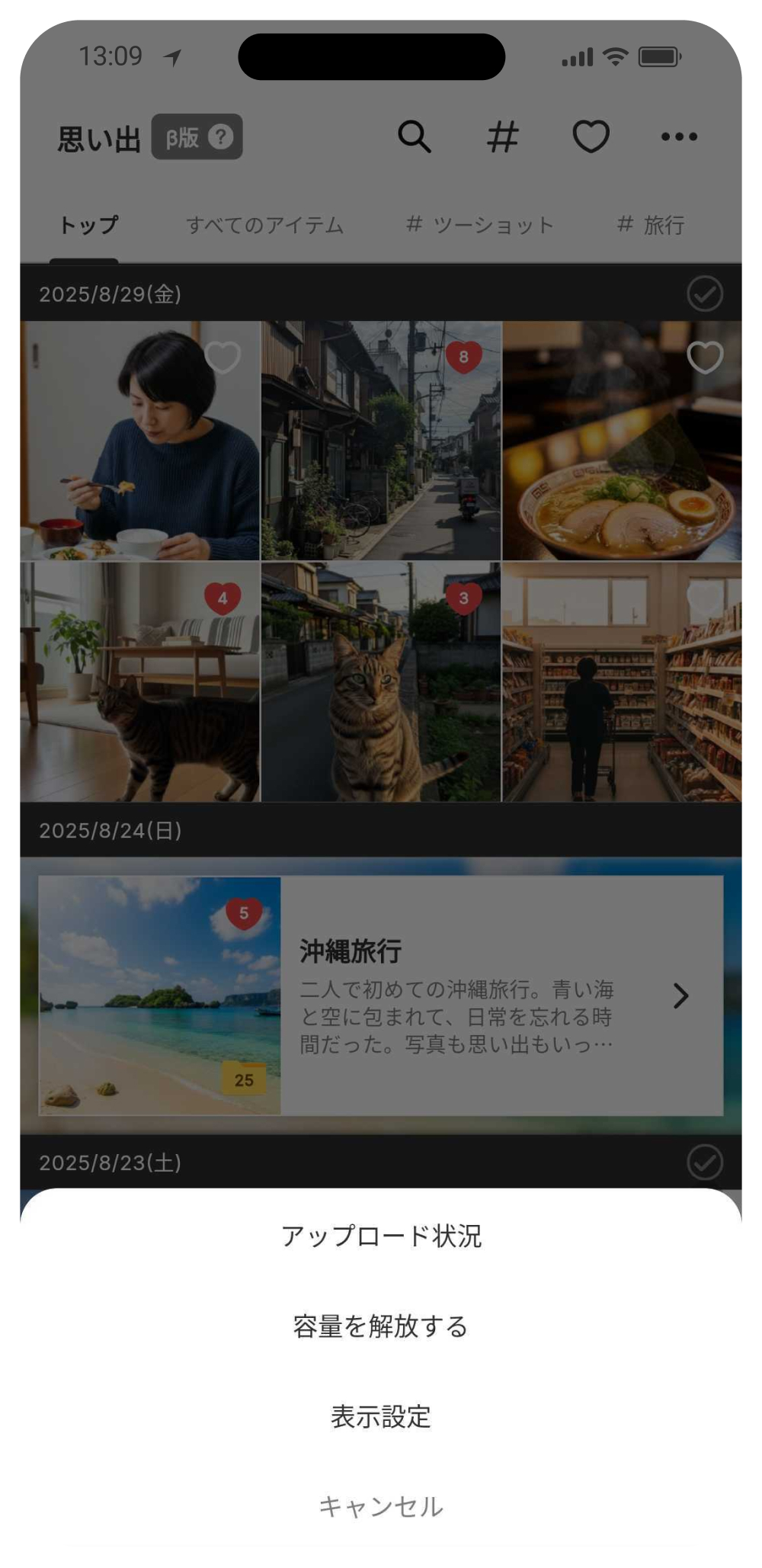Click the hashtag icon in the top bar

coord(503,136)
